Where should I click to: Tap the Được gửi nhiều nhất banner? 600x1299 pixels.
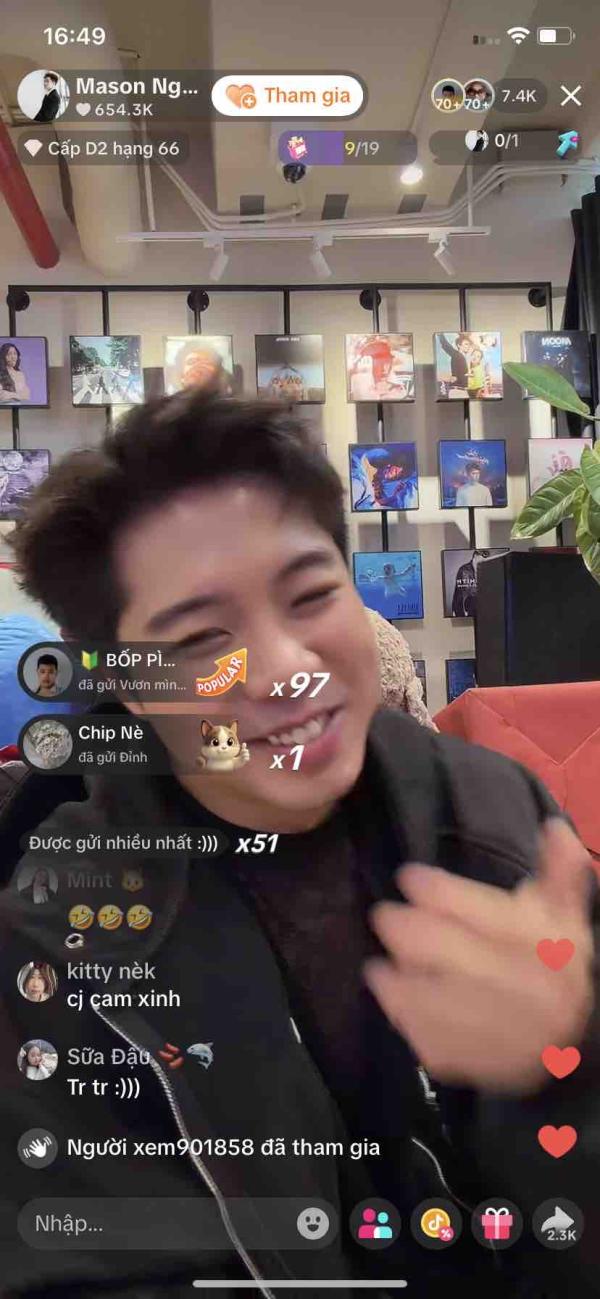point(124,843)
